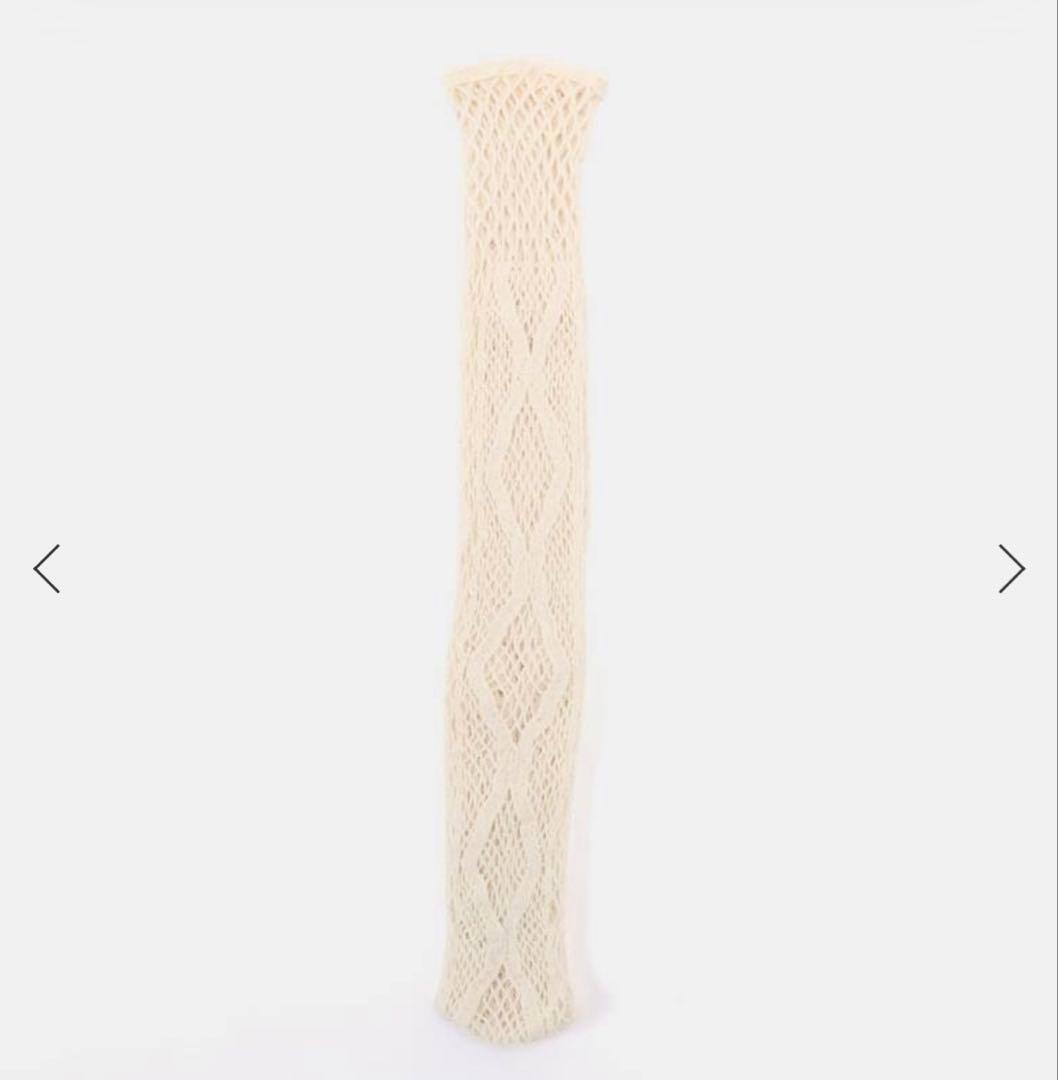This screenshot has width=1058, height=1080.
Task: Go to the previous product image
Action: 47,568
